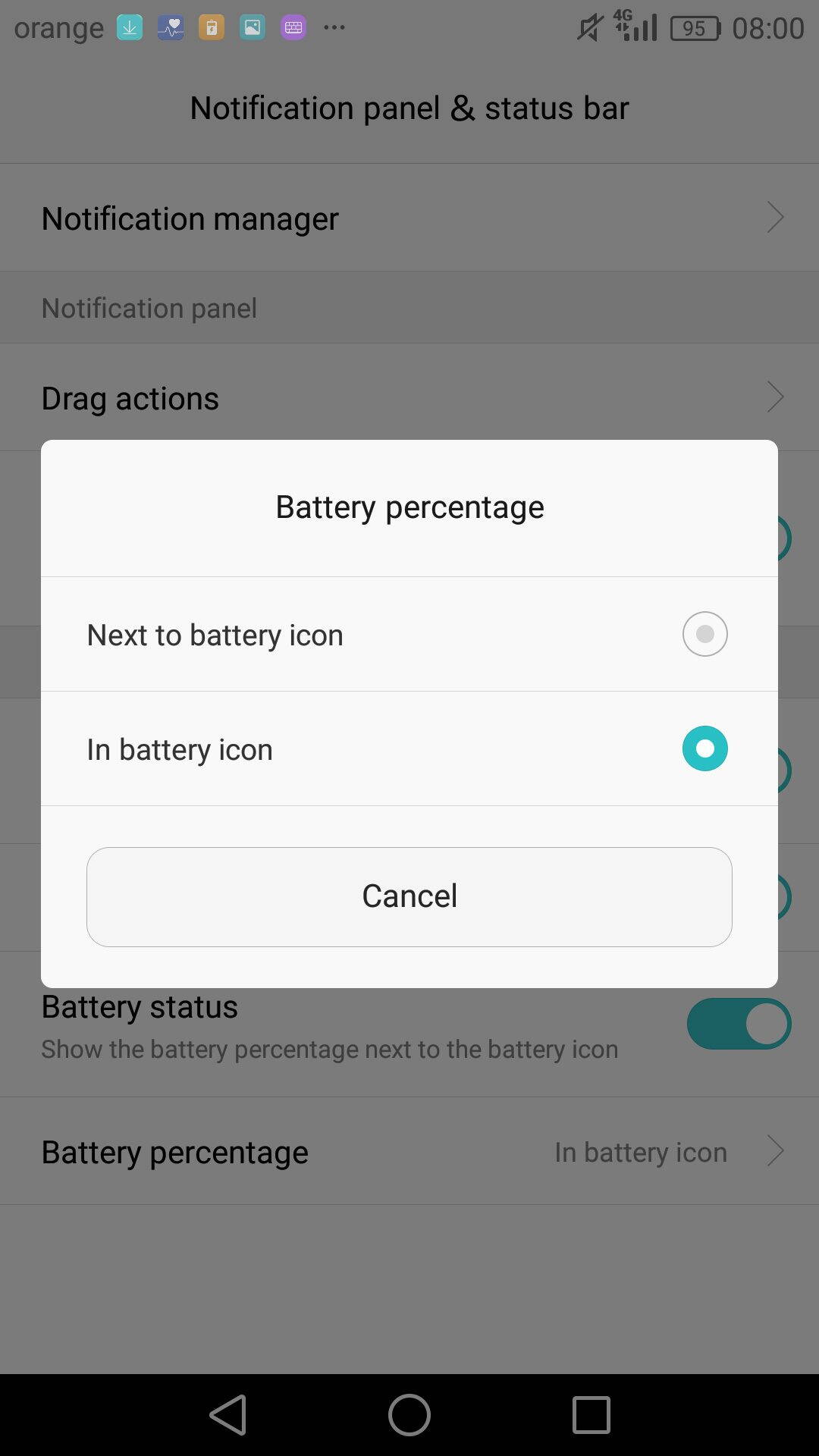Cancel the Battery percentage dialog
Image resolution: width=819 pixels, height=1456 pixels.
[x=409, y=896]
